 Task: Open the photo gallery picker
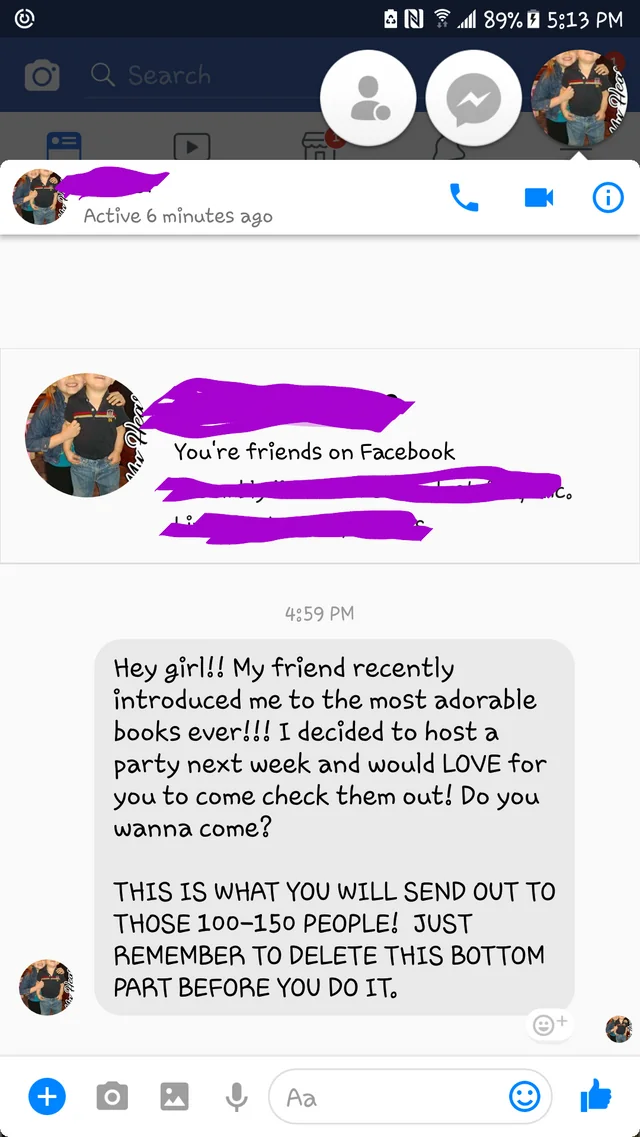tap(174, 1097)
